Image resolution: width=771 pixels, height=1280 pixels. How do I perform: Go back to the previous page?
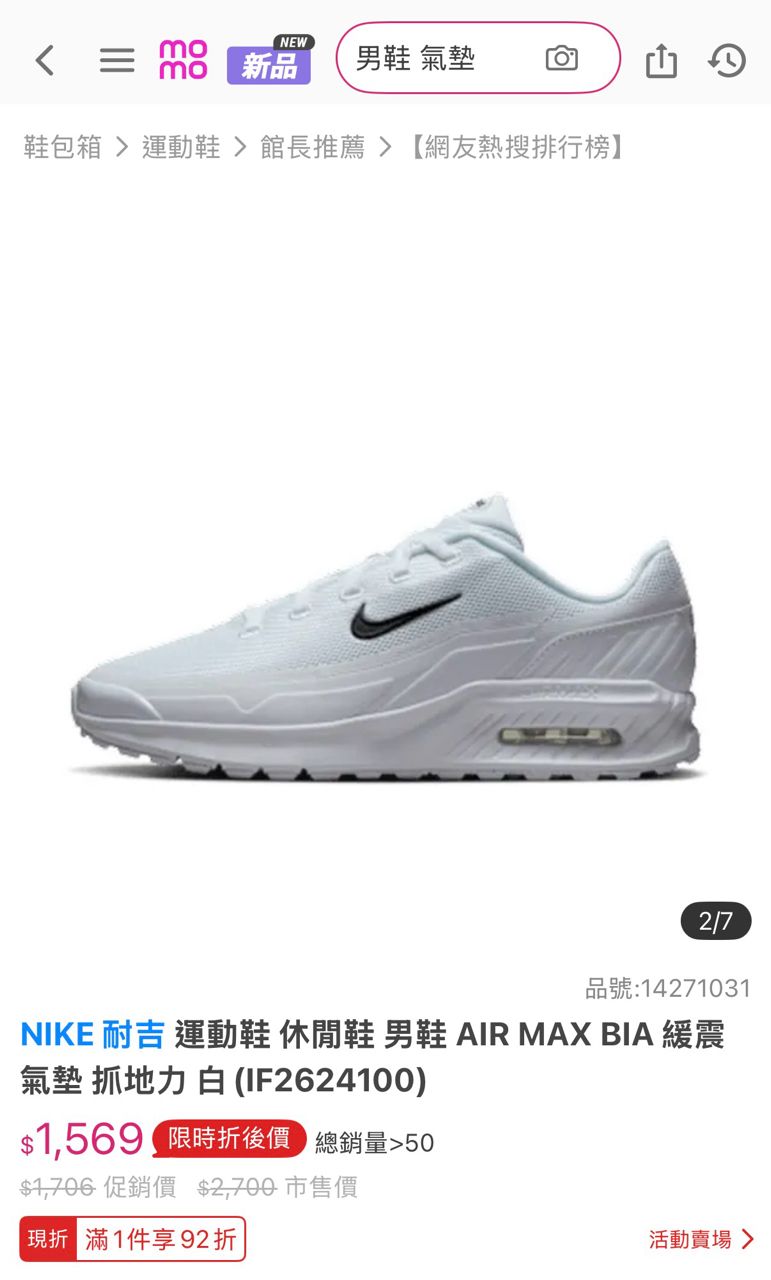pyautogui.click(x=45, y=61)
